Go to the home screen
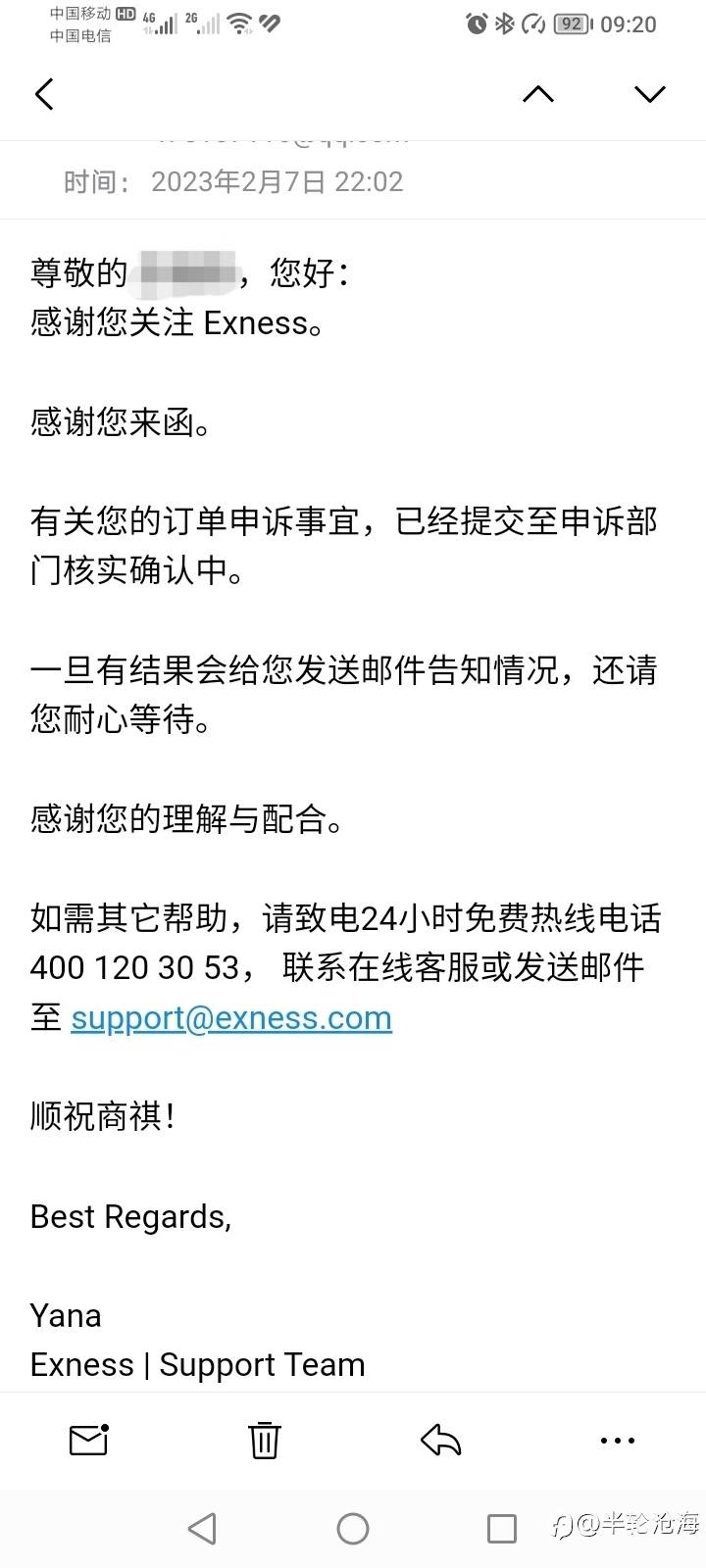This screenshot has width=706, height=1568. [x=353, y=1528]
